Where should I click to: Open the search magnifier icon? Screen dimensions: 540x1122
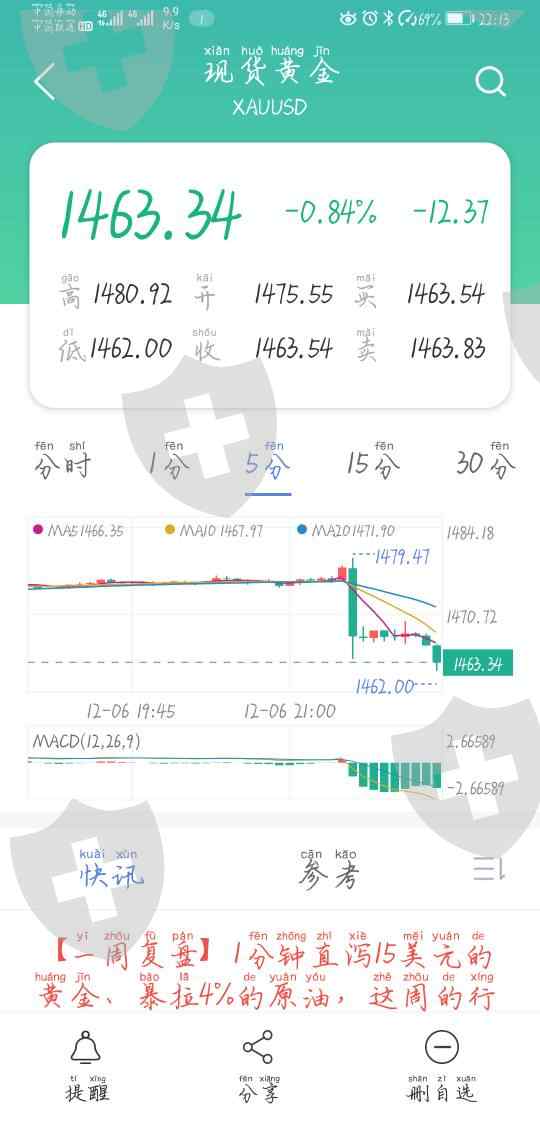point(491,82)
